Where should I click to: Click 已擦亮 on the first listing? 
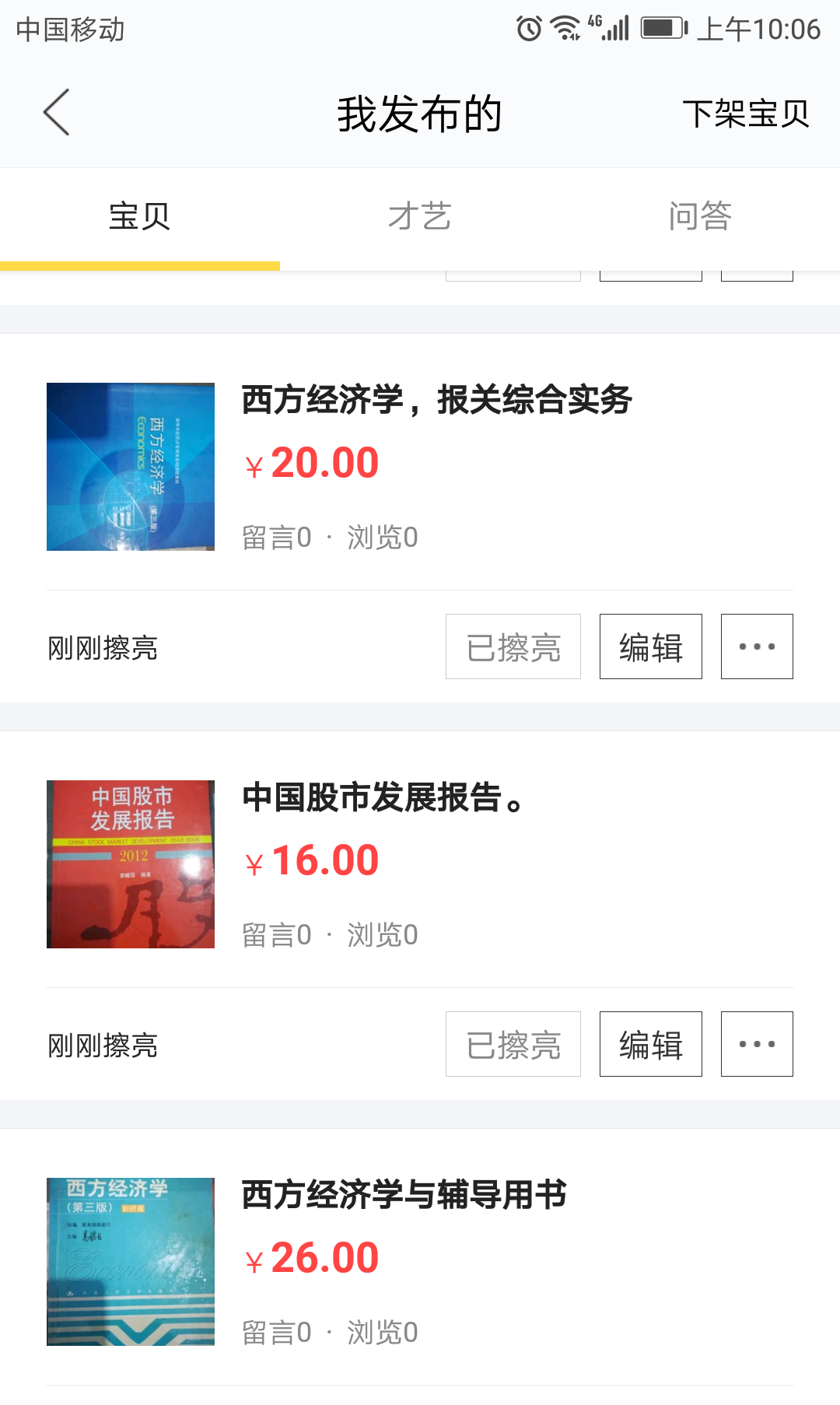[513, 646]
